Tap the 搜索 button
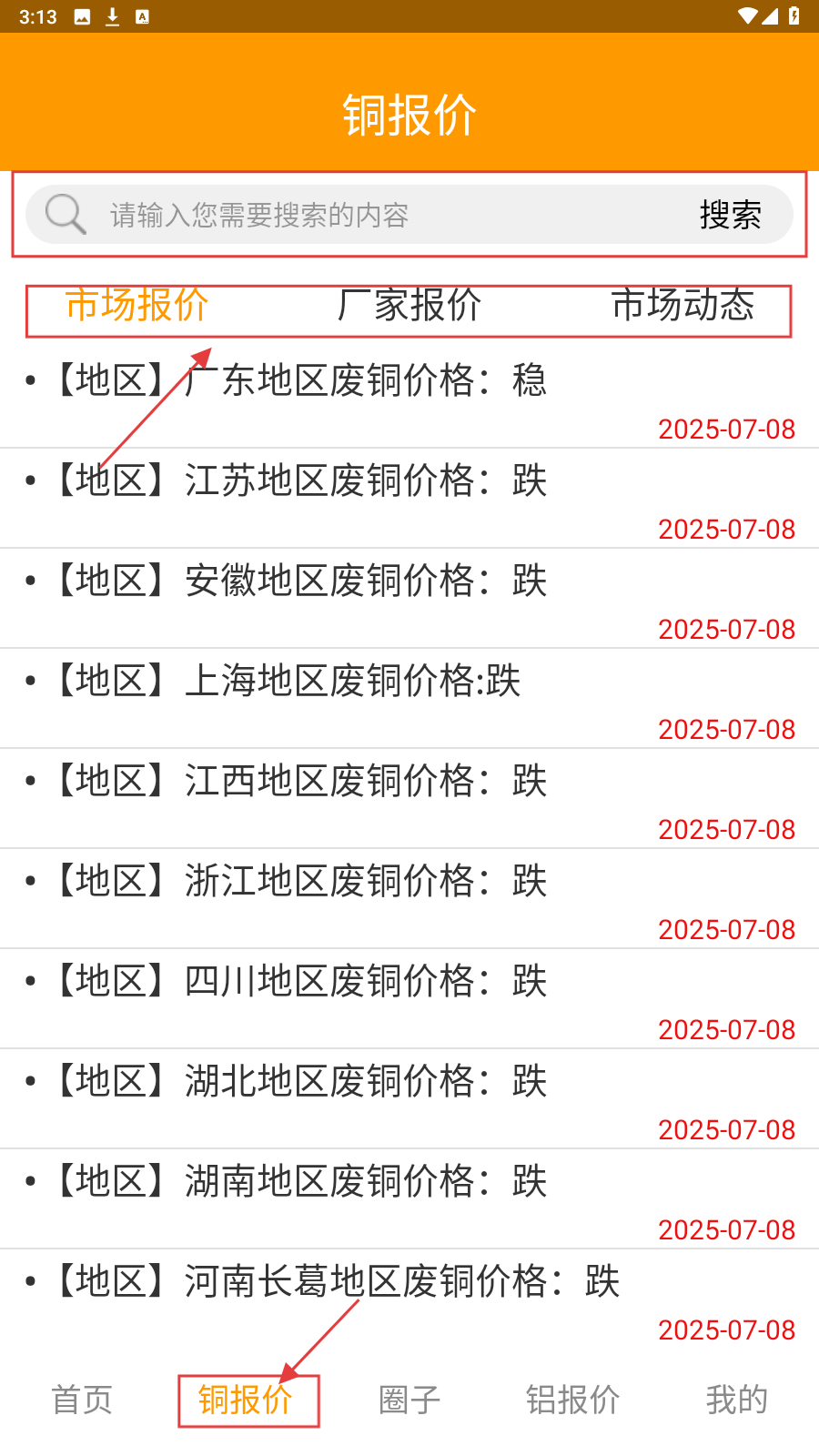 click(730, 216)
